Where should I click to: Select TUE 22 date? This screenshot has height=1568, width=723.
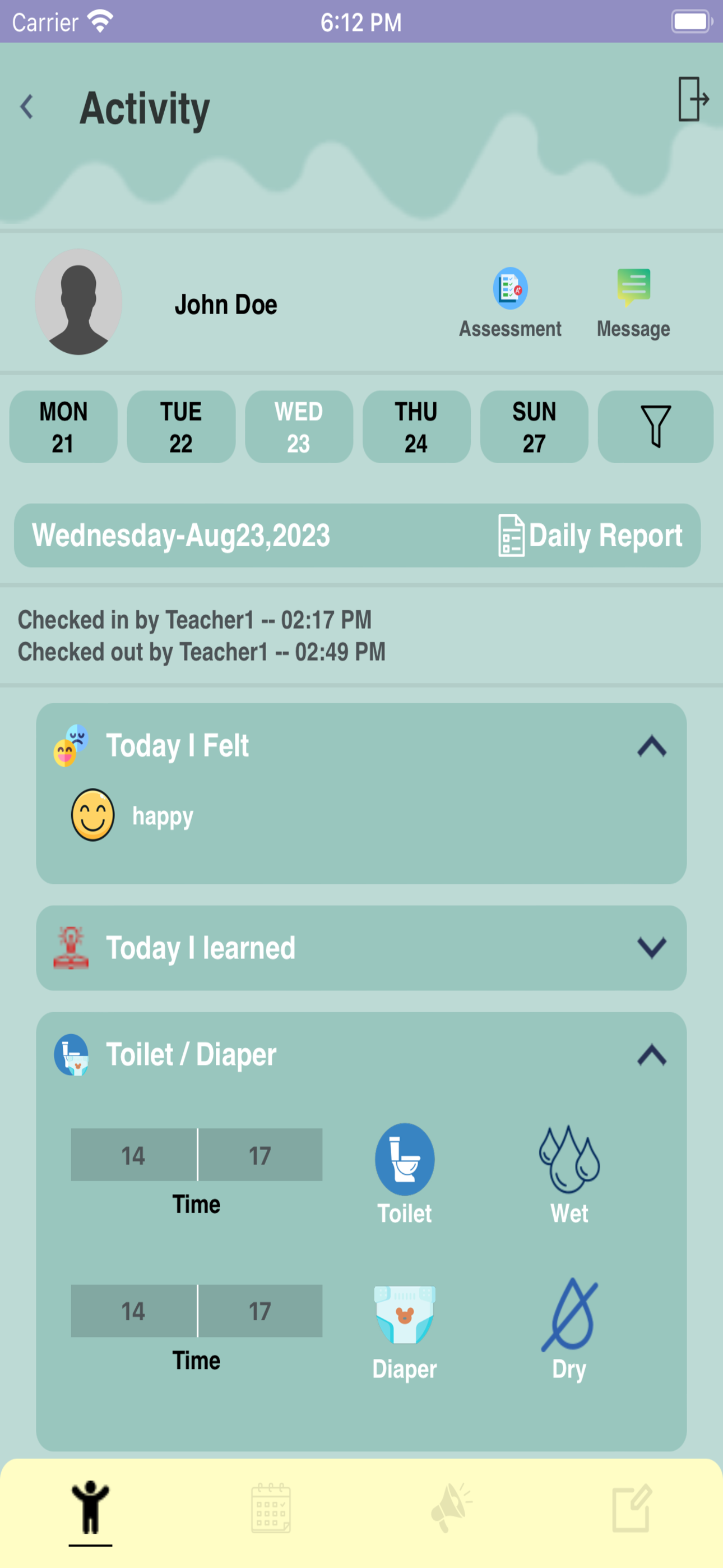(x=180, y=427)
